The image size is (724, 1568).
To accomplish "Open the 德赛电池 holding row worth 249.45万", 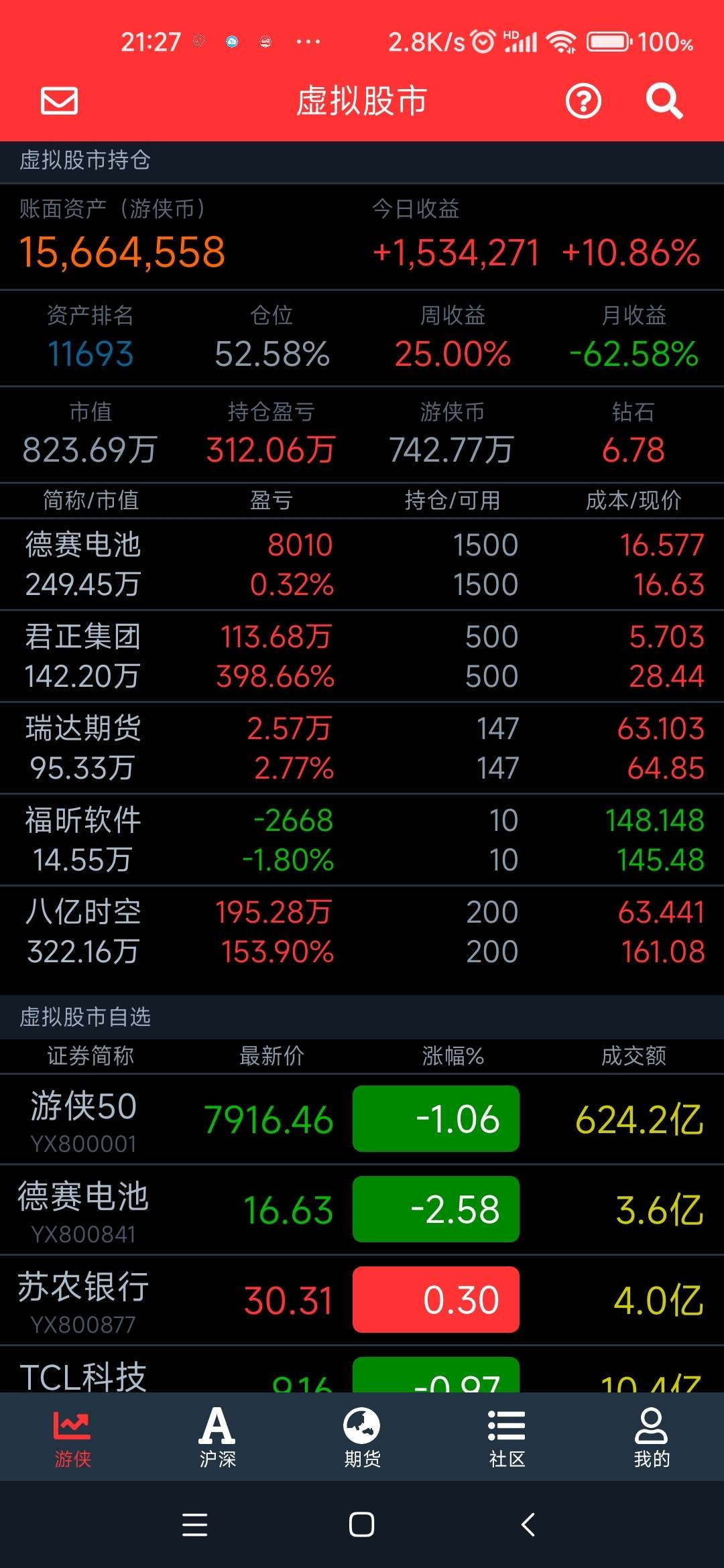I will (362, 564).
